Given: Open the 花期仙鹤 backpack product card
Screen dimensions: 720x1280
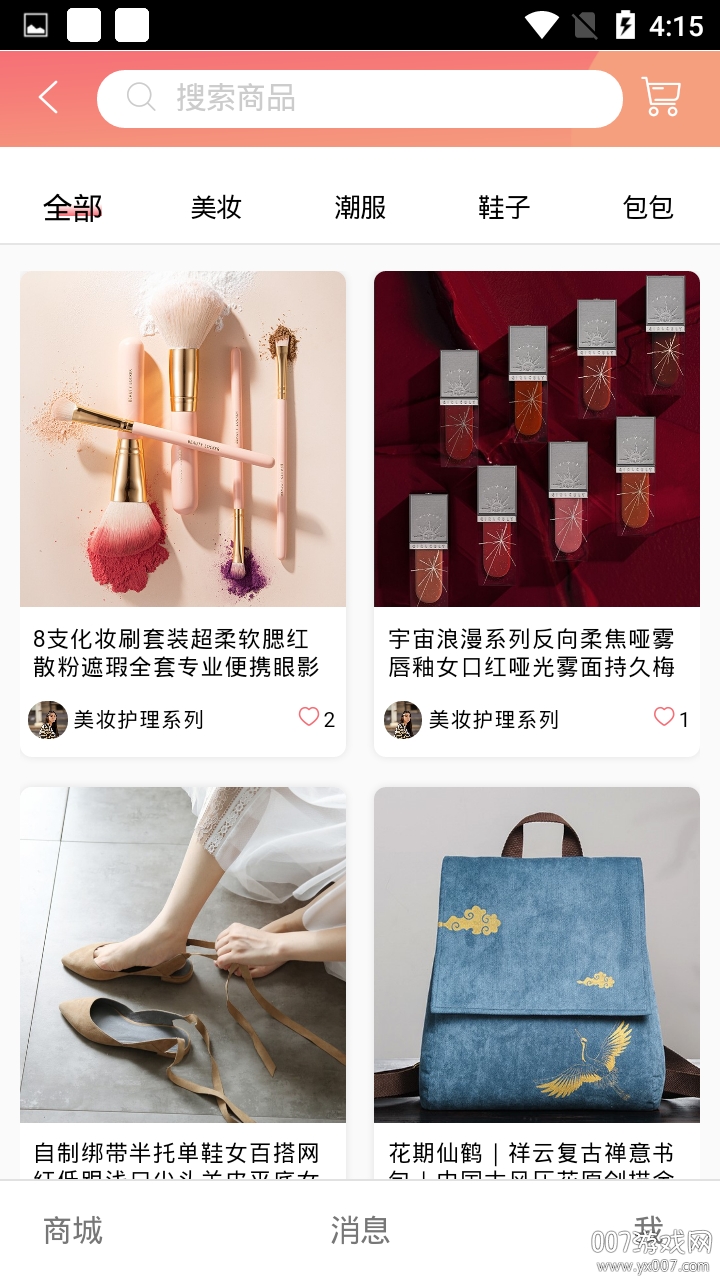Looking at the screenshot, I should click(x=537, y=955).
